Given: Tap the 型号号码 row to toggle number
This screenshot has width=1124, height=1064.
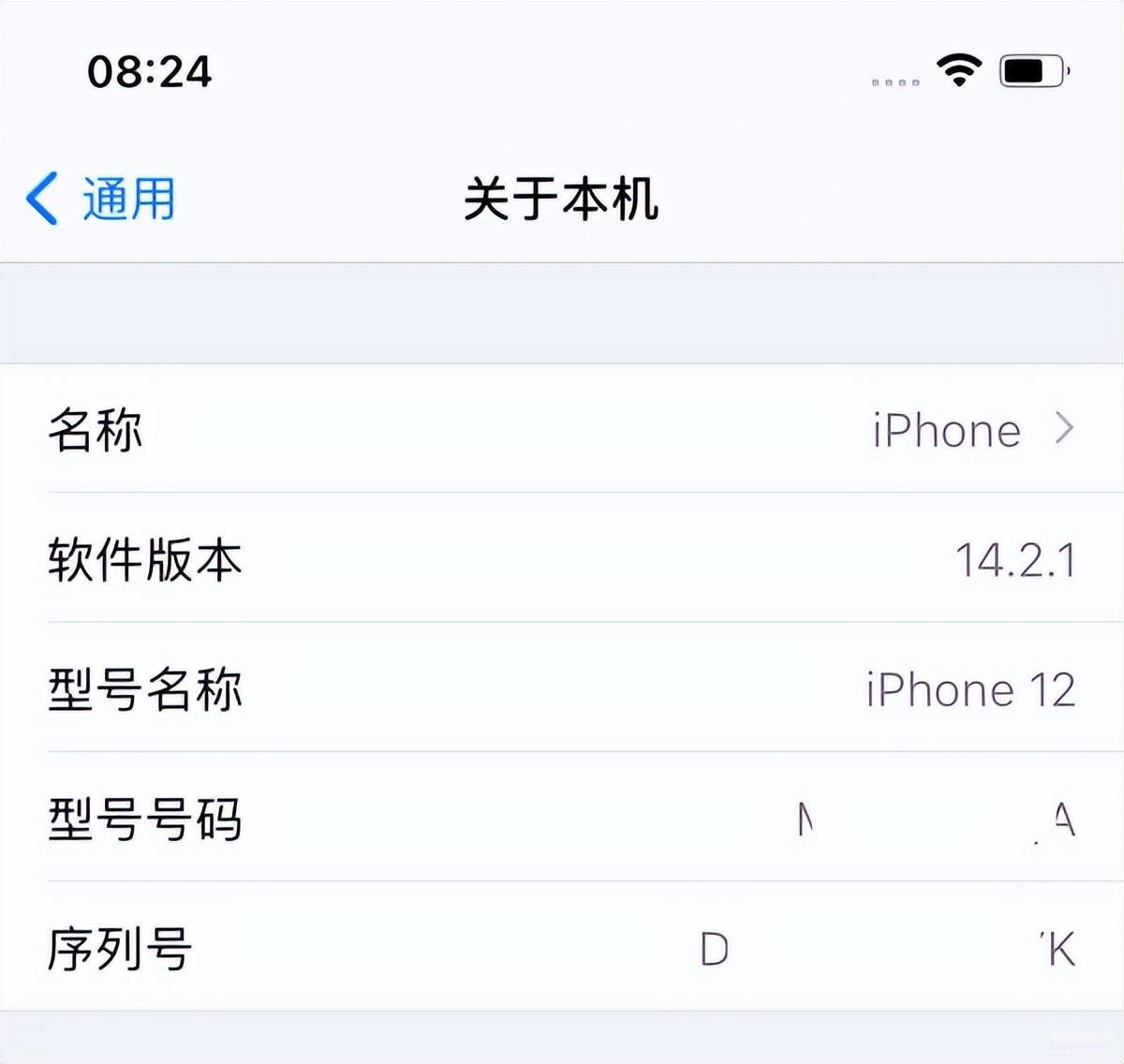Looking at the screenshot, I should [x=562, y=819].
